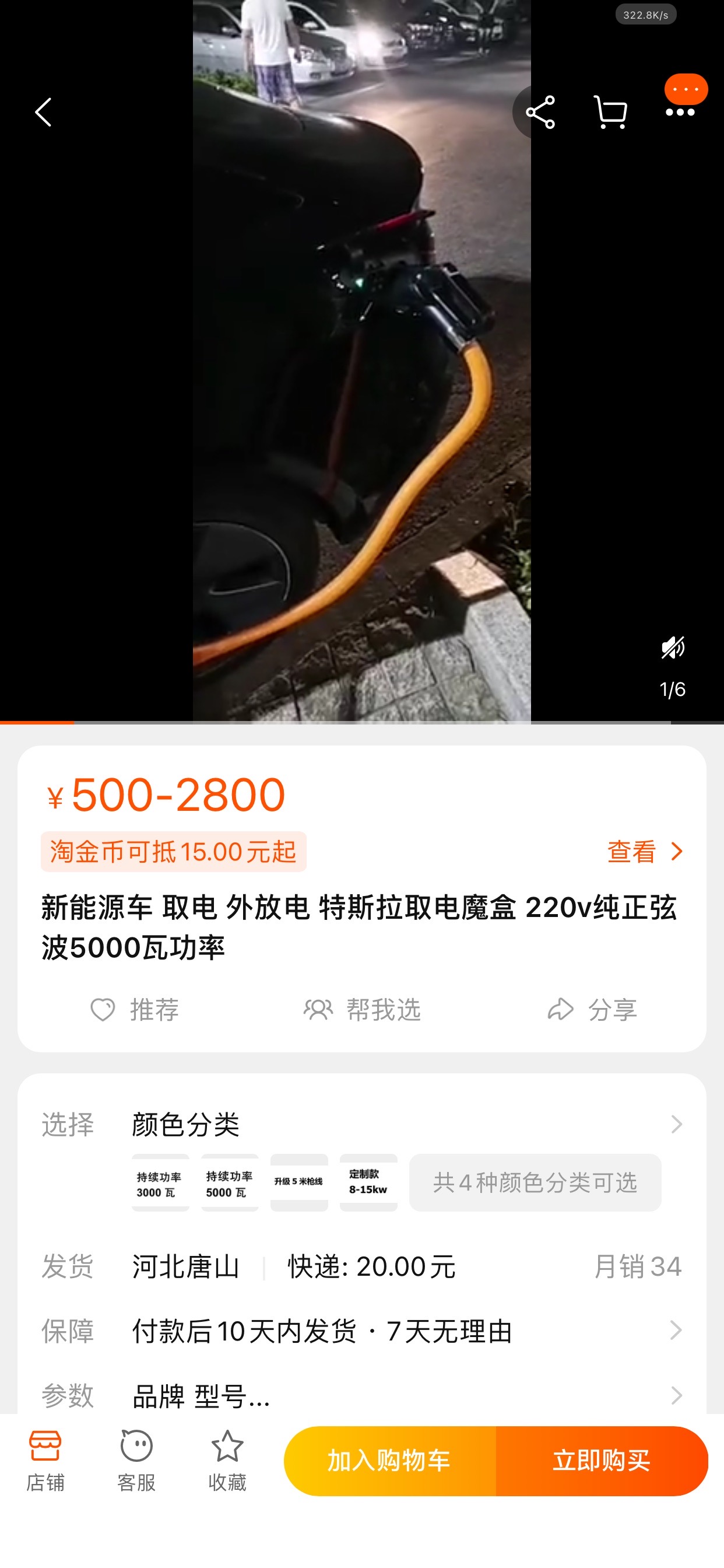Tap the back arrow to exit product page
This screenshot has width=724, height=1568.
(x=43, y=111)
